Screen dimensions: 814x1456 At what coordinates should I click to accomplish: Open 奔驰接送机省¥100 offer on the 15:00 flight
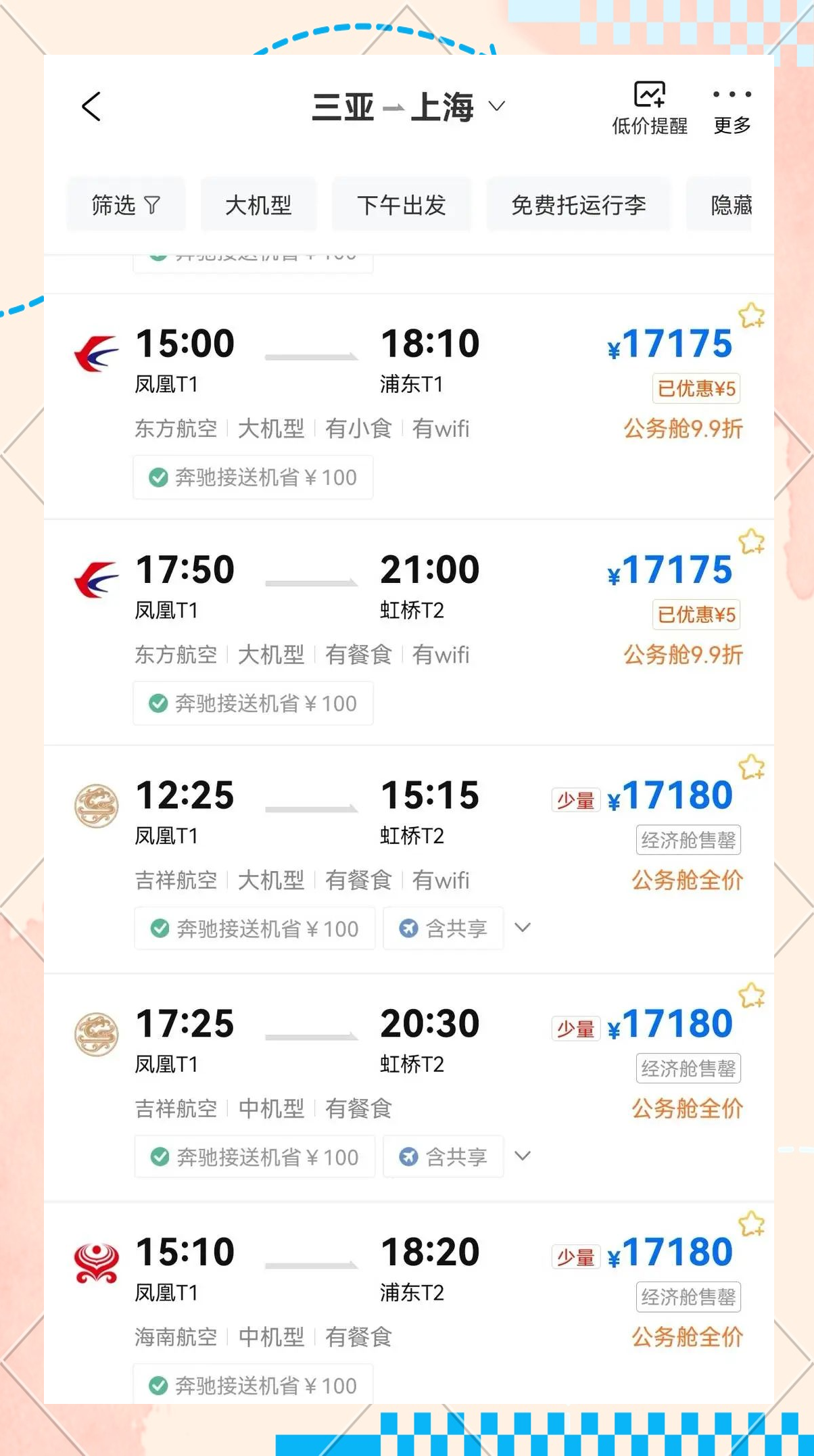pyautogui.click(x=253, y=477)
